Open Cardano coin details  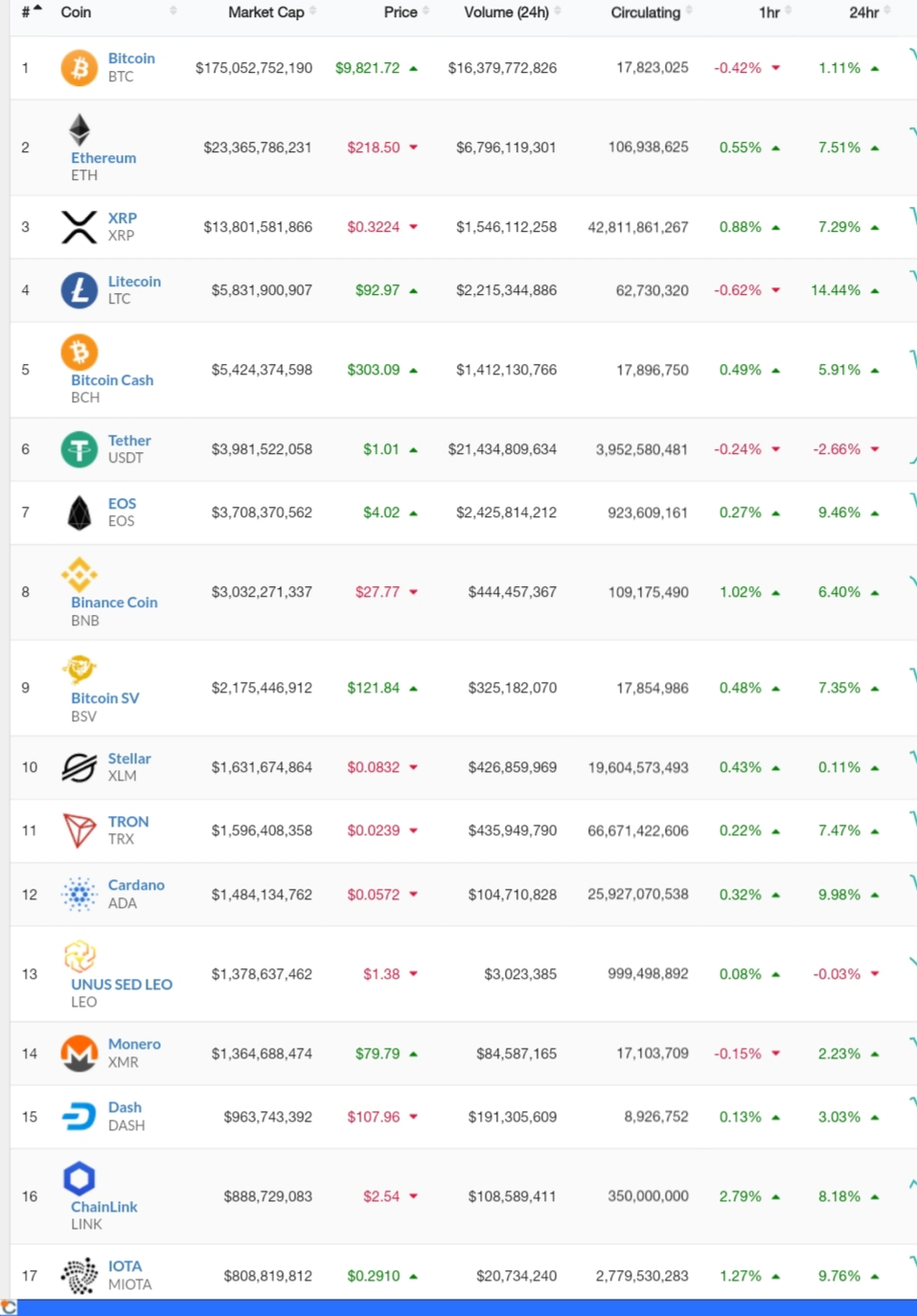136,885
